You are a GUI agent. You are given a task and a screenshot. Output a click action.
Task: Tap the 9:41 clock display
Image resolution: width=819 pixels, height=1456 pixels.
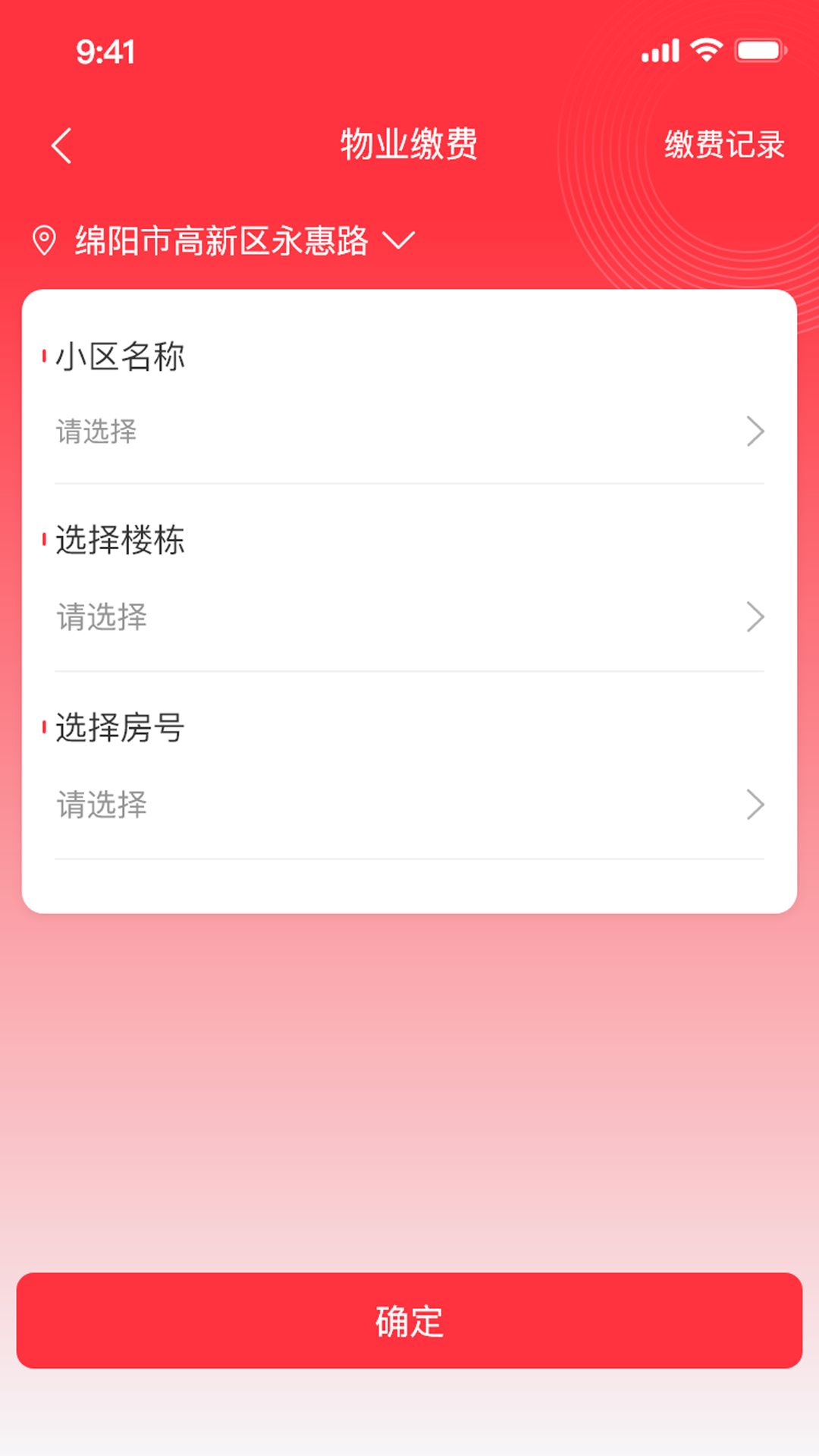[104, 52]
